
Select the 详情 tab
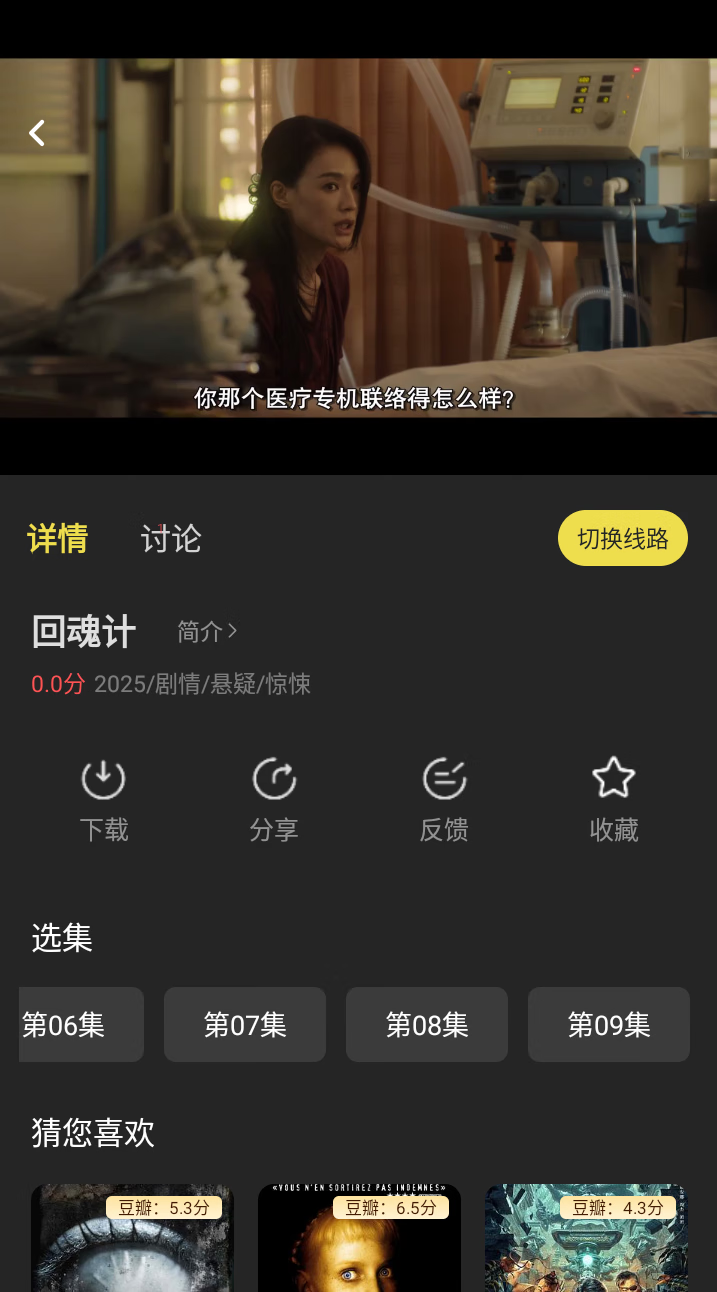pyautogui.click(x=57, y=539)
